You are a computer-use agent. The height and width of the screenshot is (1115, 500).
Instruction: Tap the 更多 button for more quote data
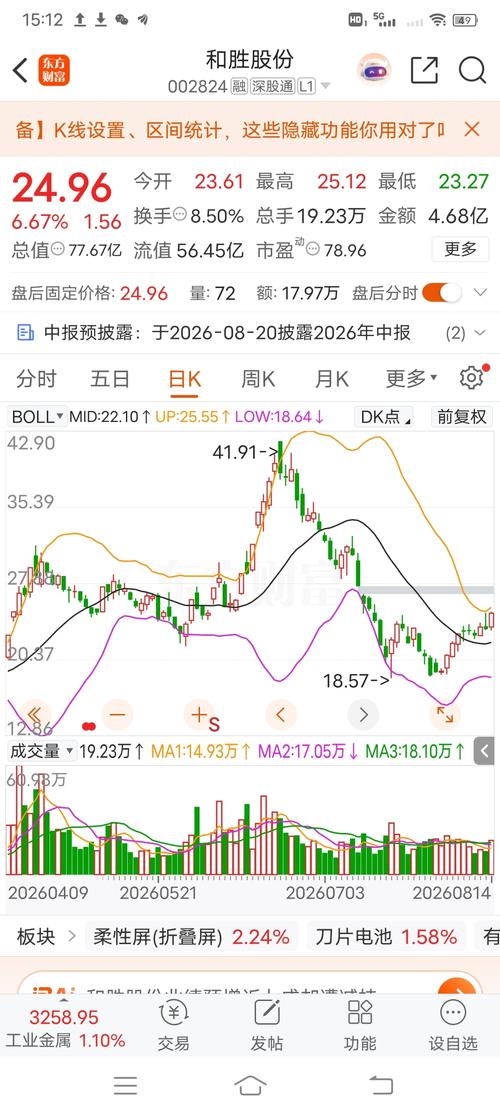(460, 250)
